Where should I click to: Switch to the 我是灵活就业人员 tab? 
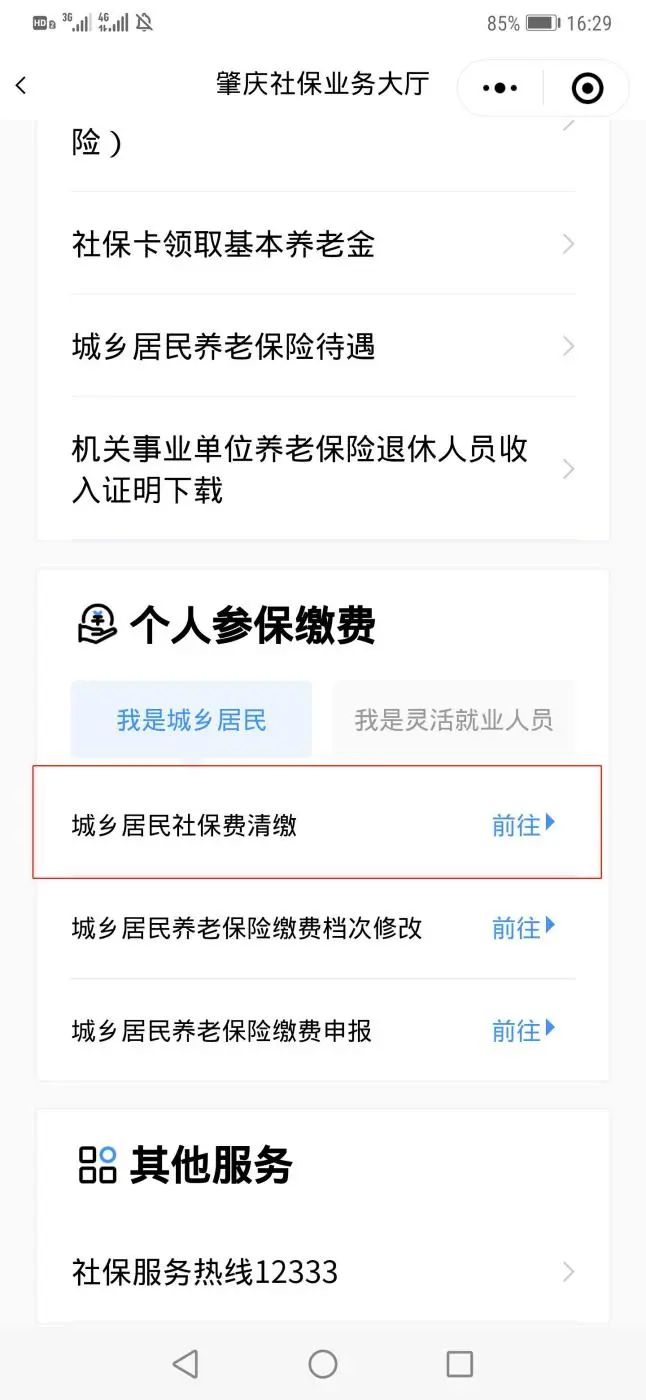pyautogui.click(x=453, y=720)
